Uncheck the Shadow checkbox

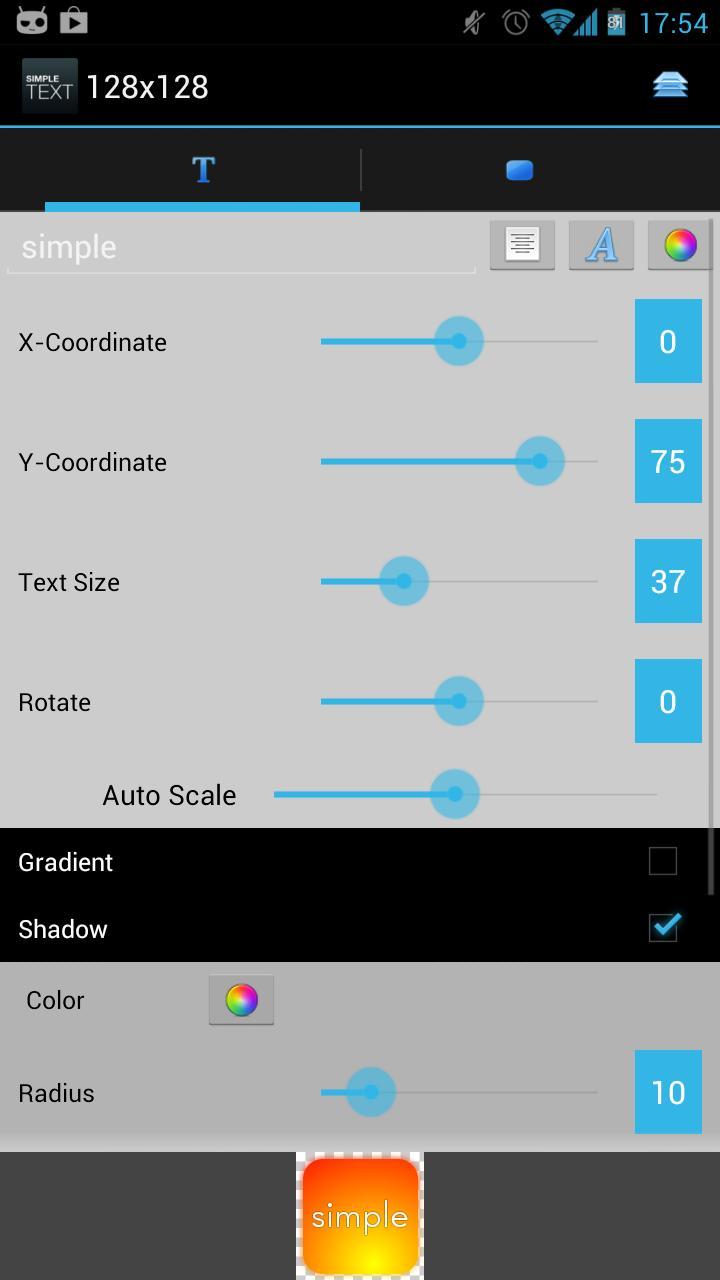point(662,928)
